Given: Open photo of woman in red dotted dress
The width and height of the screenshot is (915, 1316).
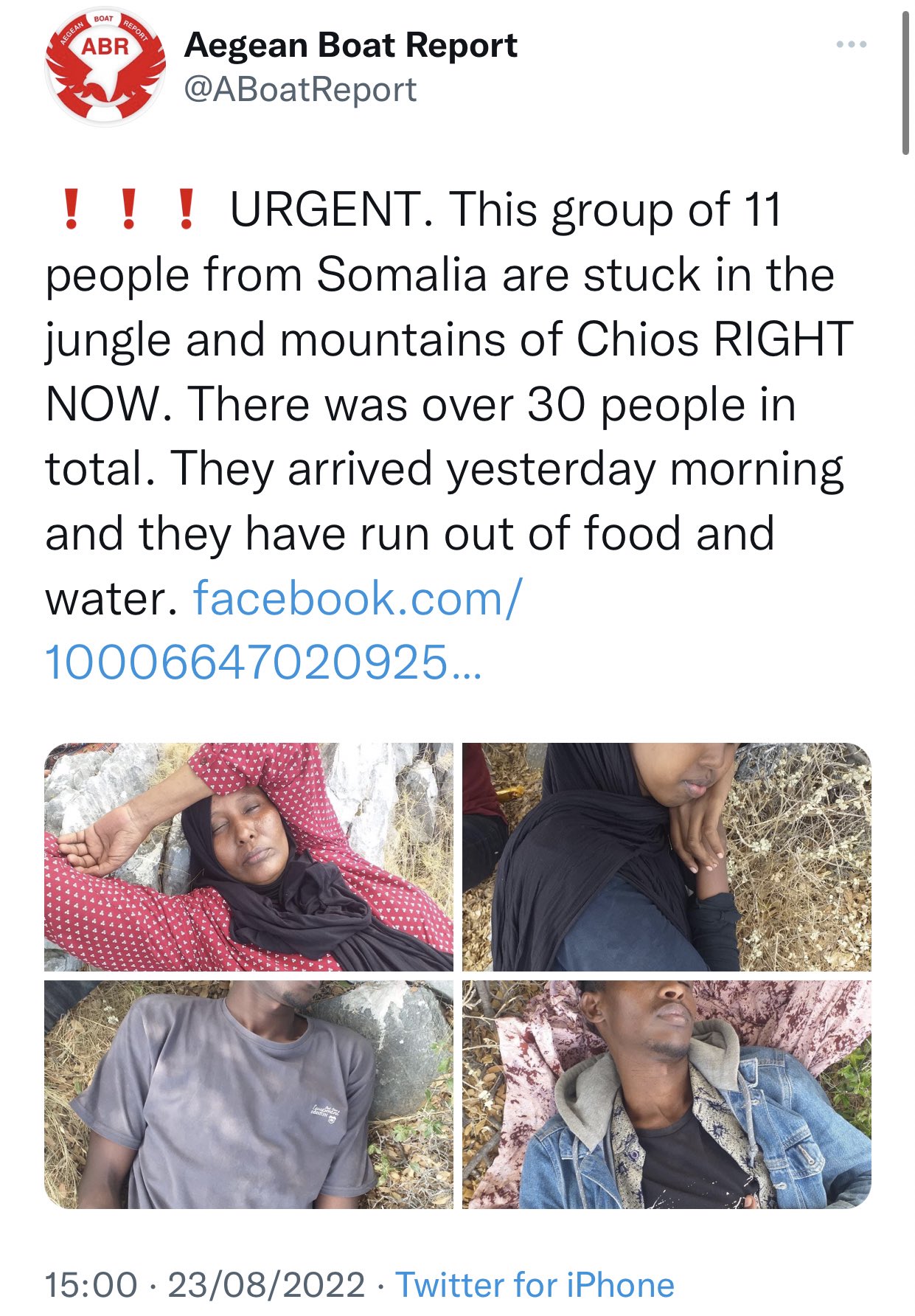Looking at the screenshot, I should (248, 856).
